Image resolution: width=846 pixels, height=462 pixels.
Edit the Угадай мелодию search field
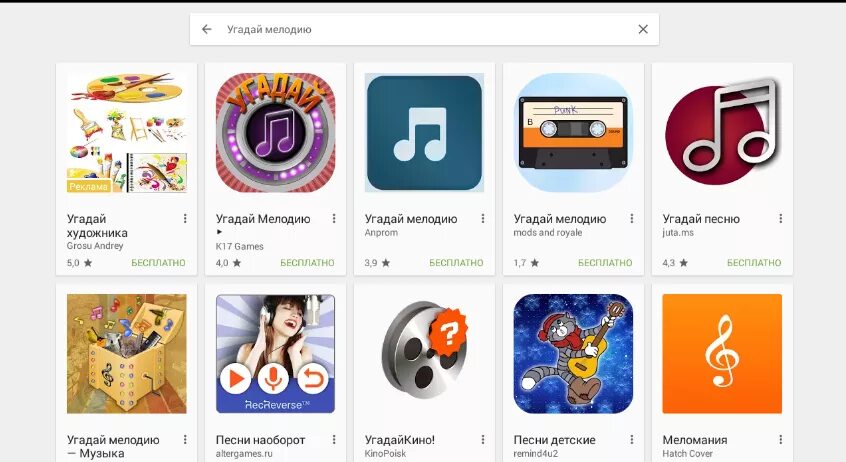[x=420, y=29]
